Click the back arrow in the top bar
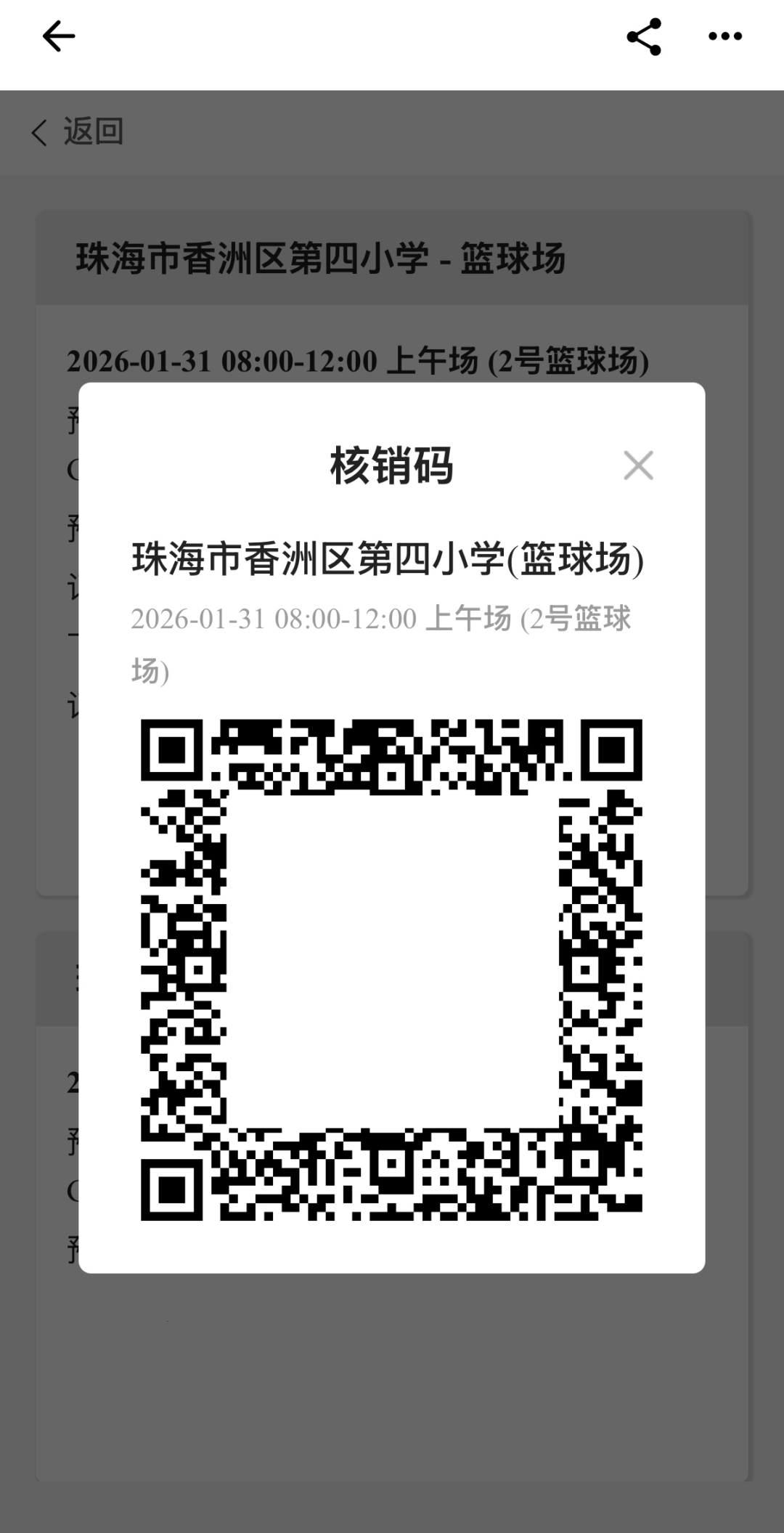 (x=58, y=35)
